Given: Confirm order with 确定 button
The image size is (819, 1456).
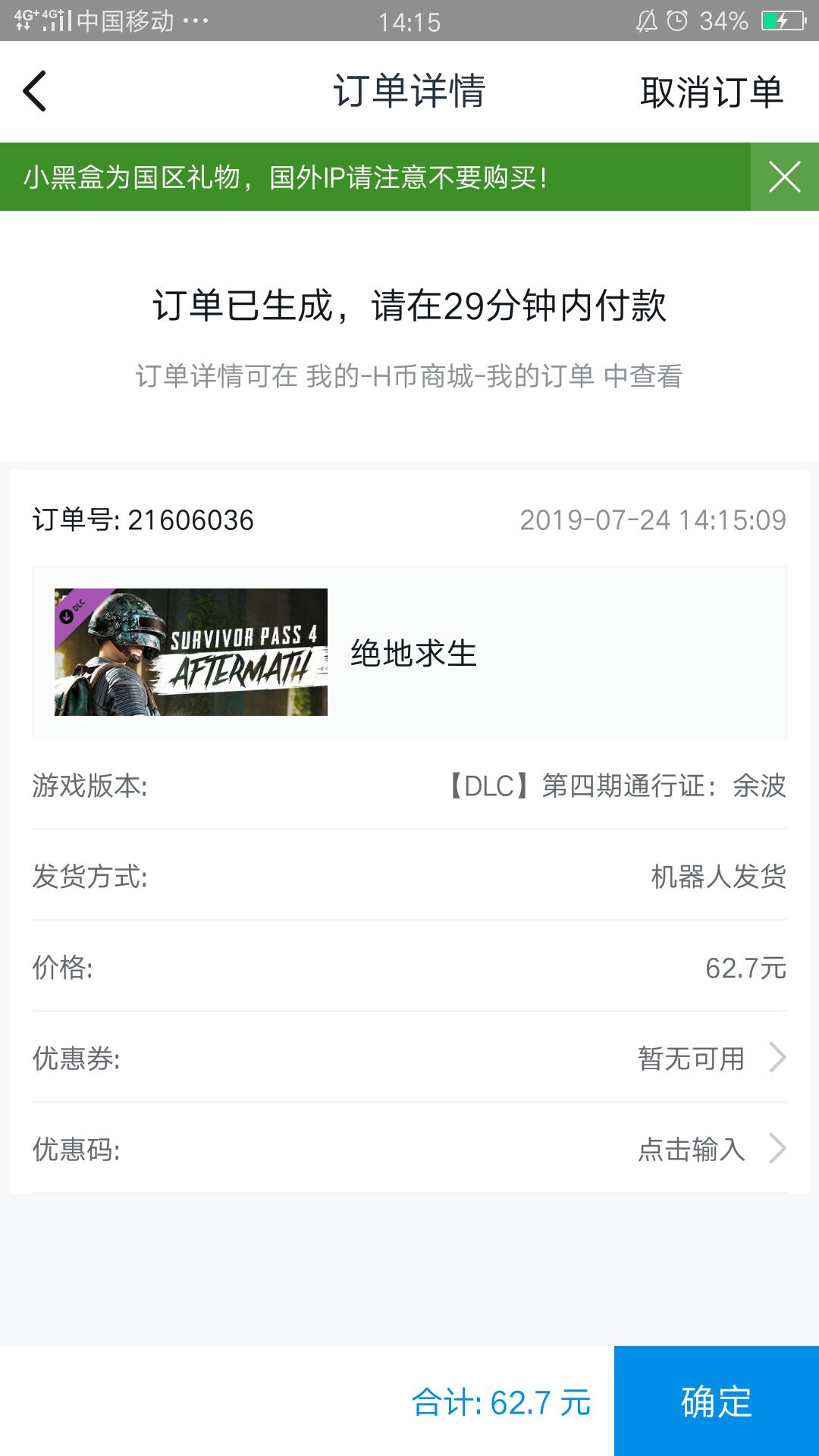Looking at the screenshot, I should click(716, 1401).
